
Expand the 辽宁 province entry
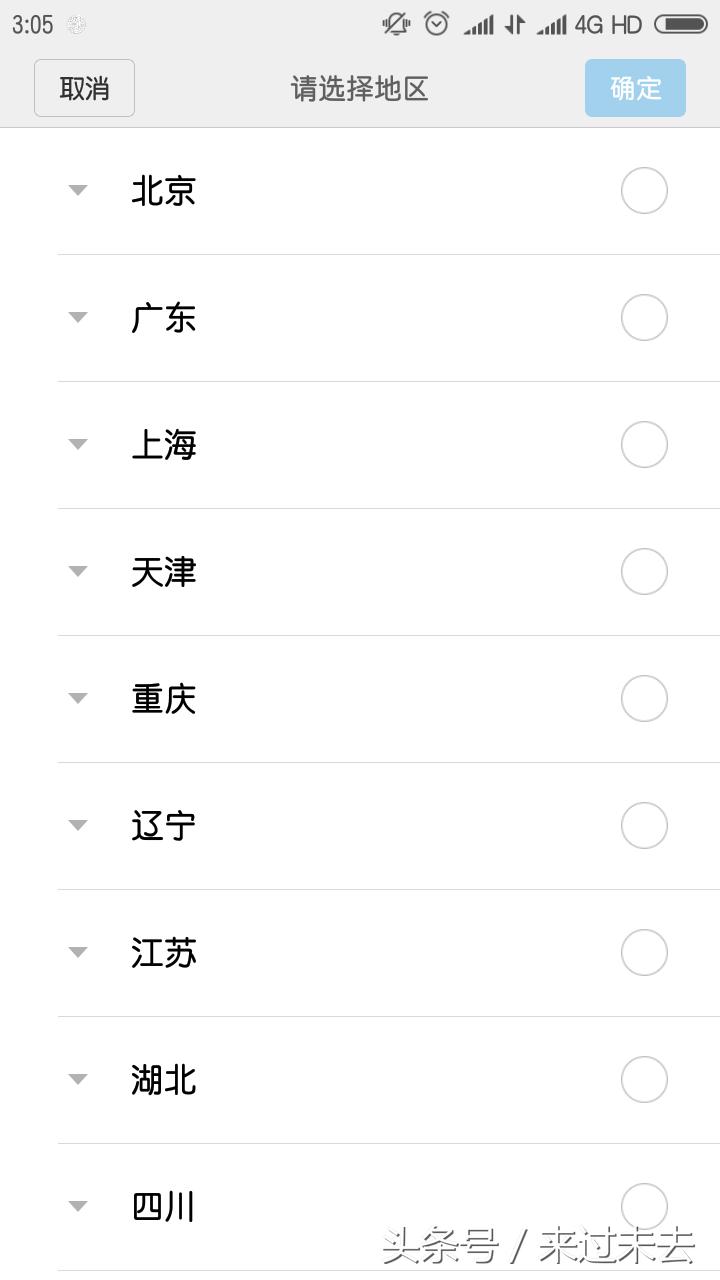point(77,825)
